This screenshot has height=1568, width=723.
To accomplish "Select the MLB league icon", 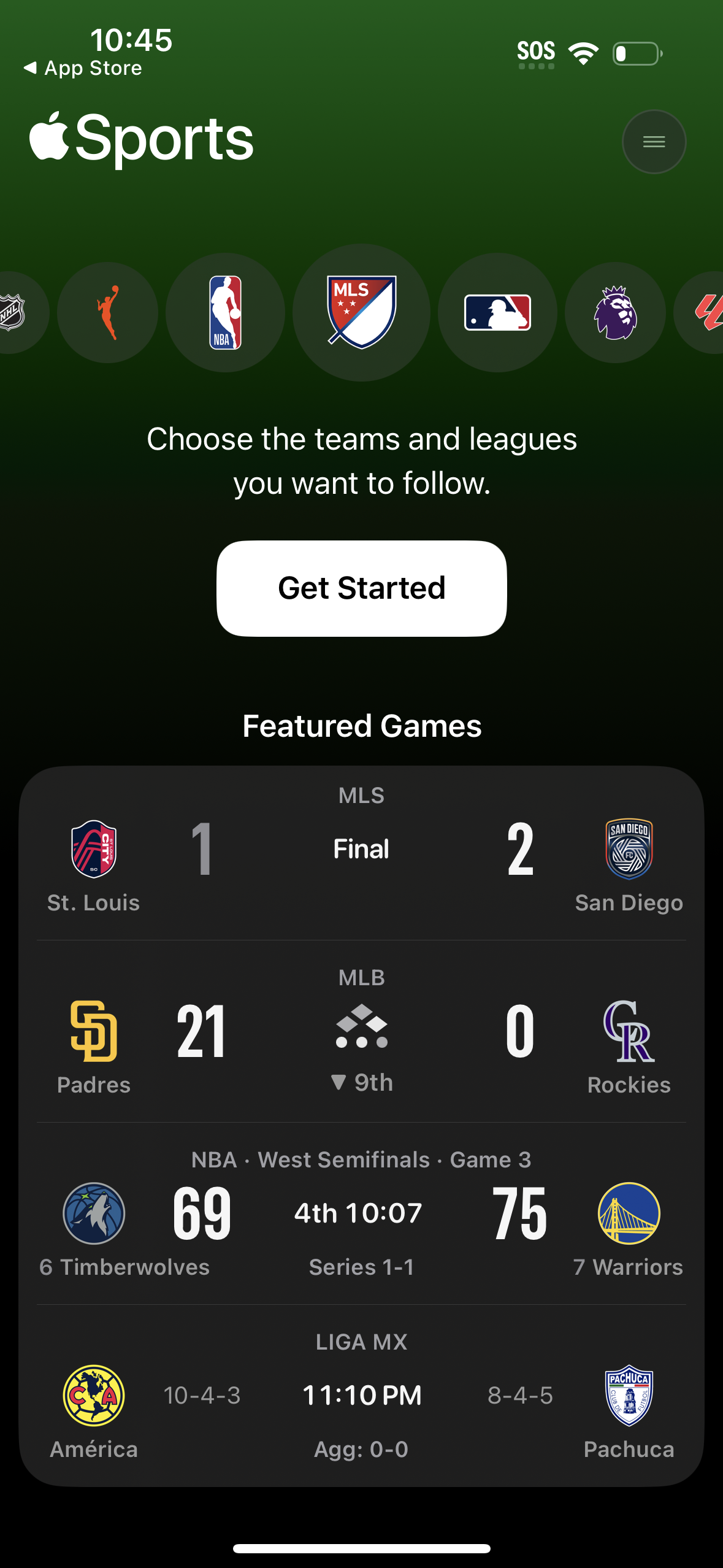I will click(497, 312).
